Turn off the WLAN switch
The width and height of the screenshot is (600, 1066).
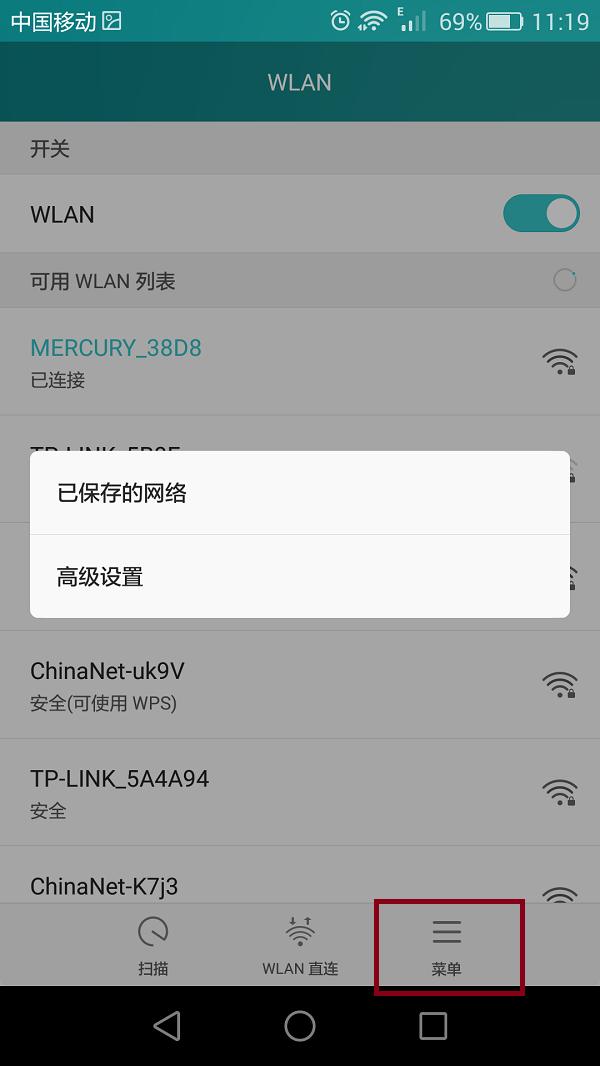coord(540,214)
